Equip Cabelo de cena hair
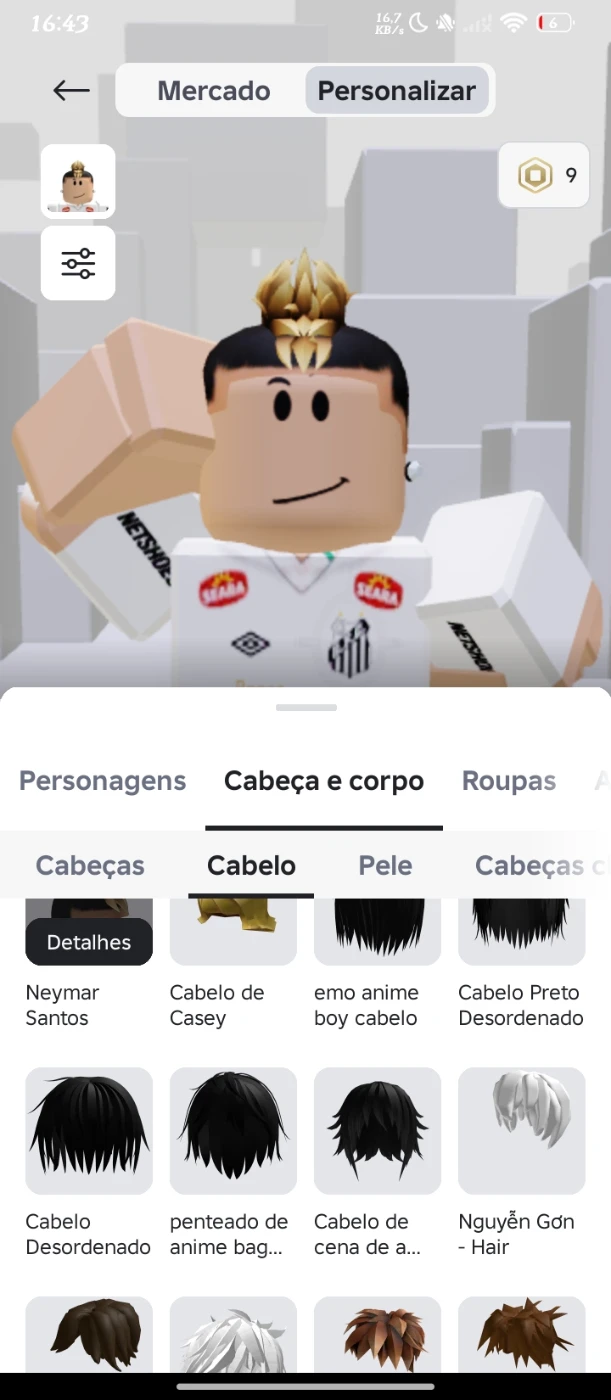This screenshot has height=1400, width=611. coord(377,1130)
